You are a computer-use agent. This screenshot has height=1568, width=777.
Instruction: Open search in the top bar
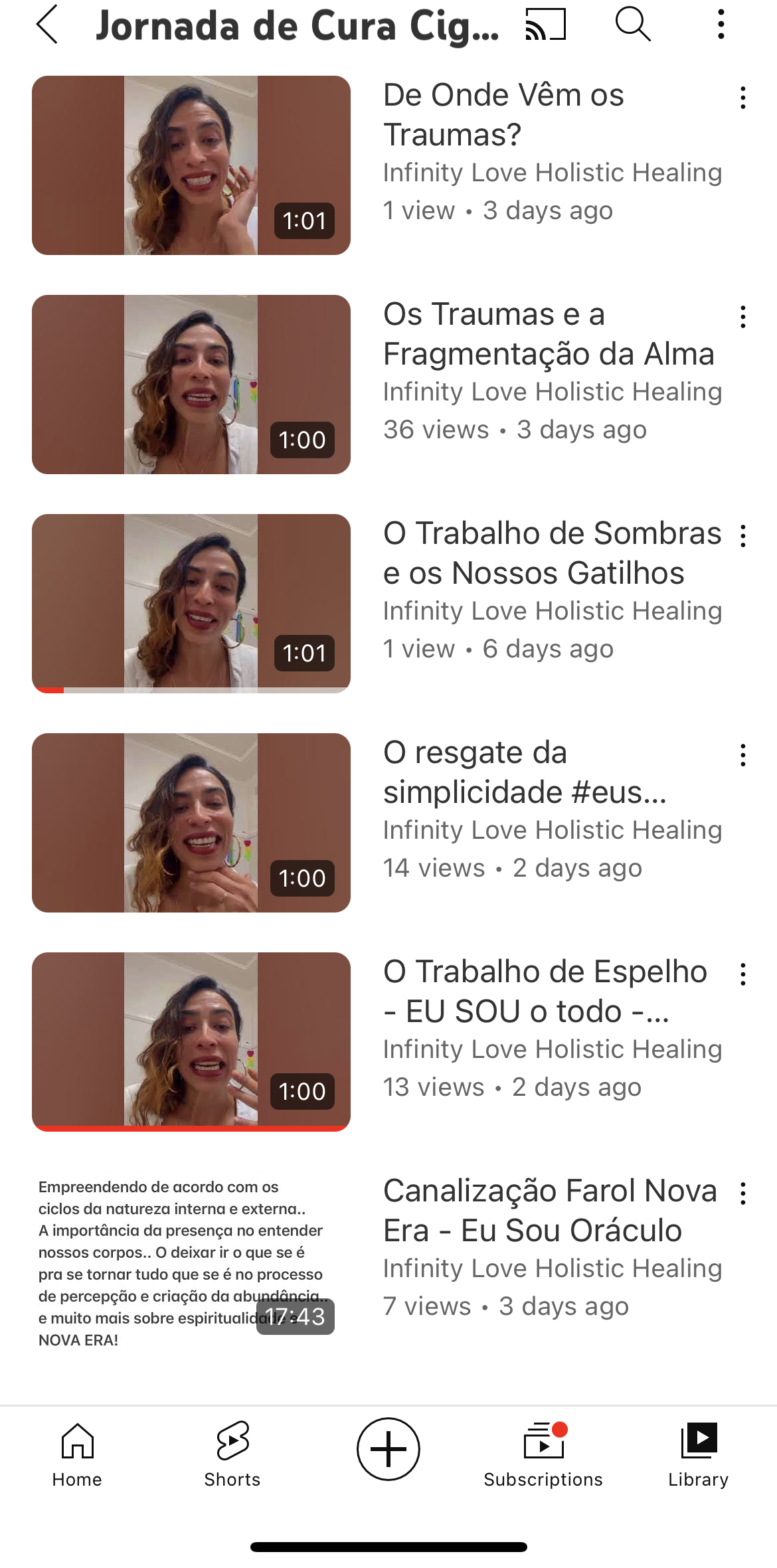632,25
